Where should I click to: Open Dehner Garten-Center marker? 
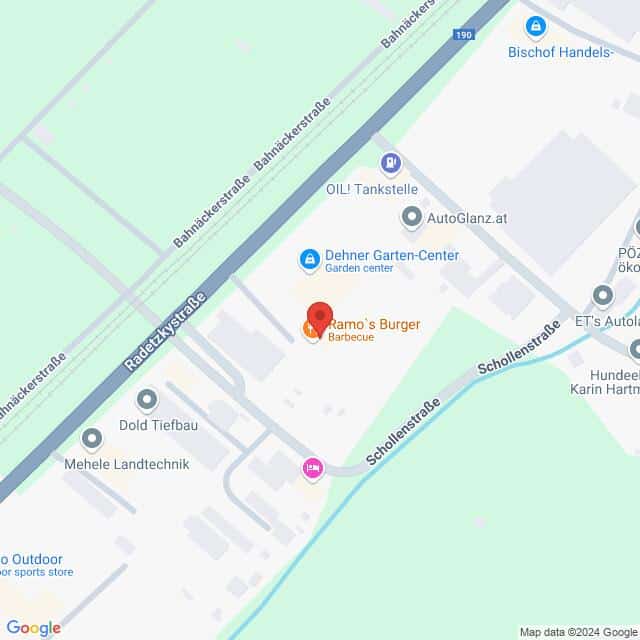pos(310,260)
